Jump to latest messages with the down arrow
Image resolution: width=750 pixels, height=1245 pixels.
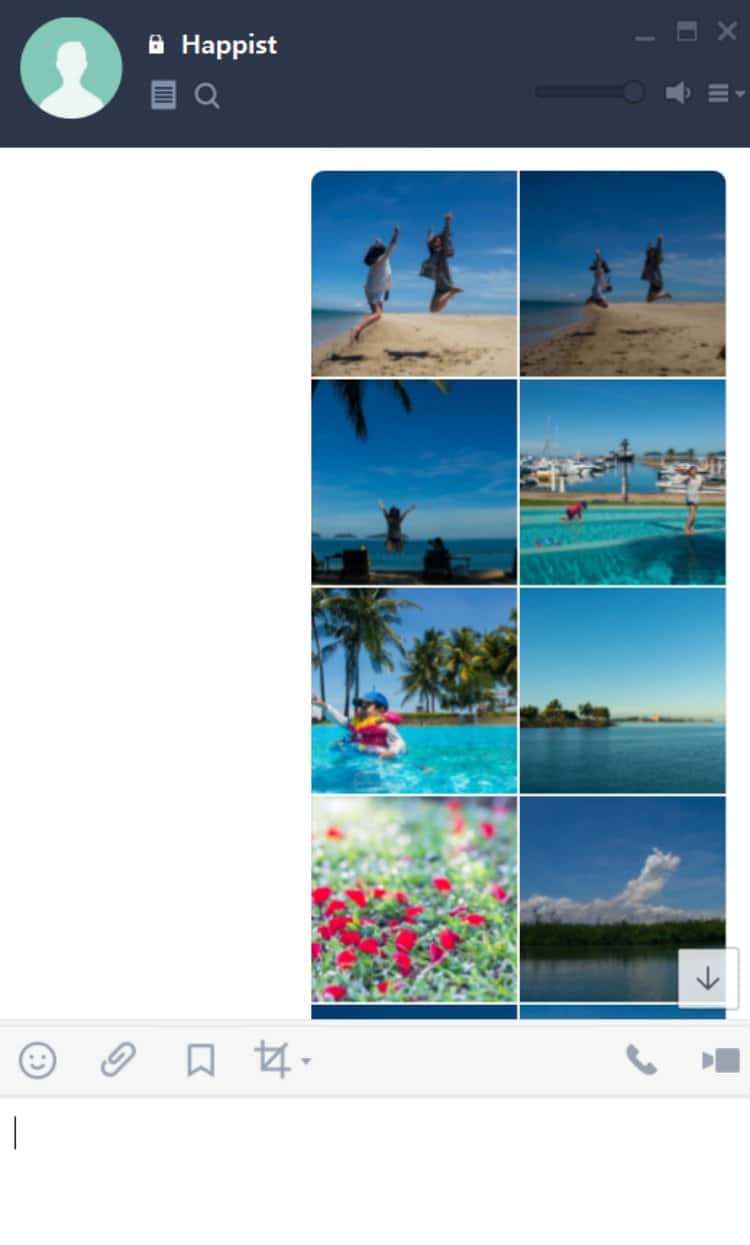(708, 978)
